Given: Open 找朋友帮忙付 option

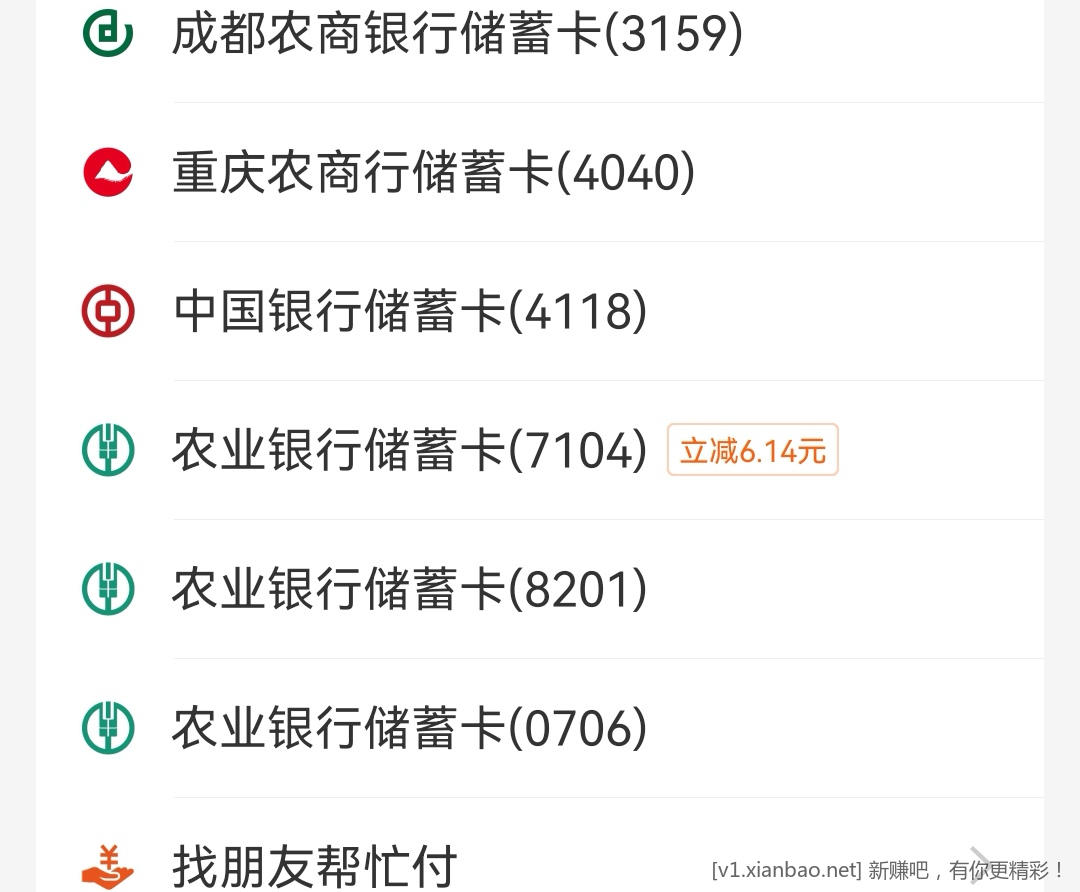Looking at the screenshot, I should pos(315,864).
